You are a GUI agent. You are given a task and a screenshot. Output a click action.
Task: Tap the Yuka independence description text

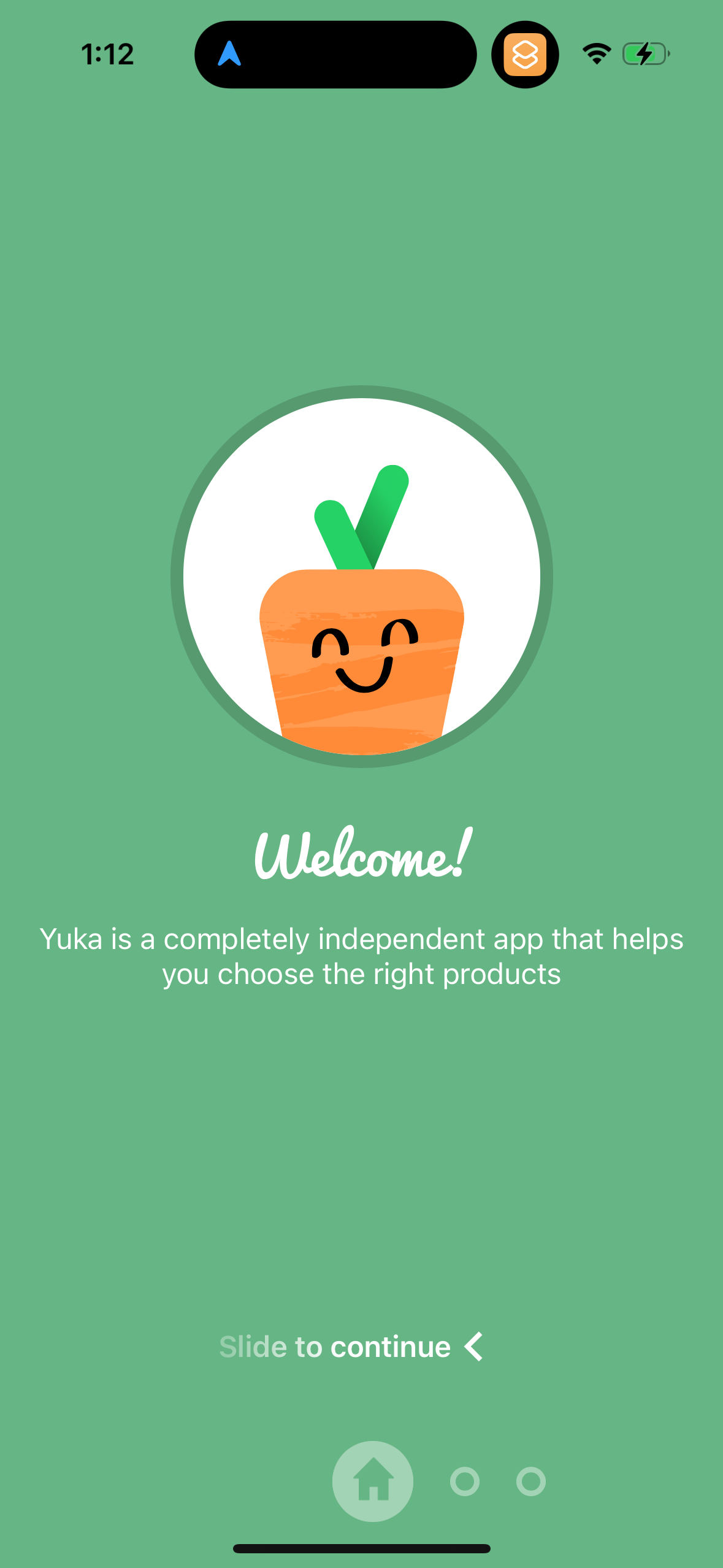pos(361,955)
